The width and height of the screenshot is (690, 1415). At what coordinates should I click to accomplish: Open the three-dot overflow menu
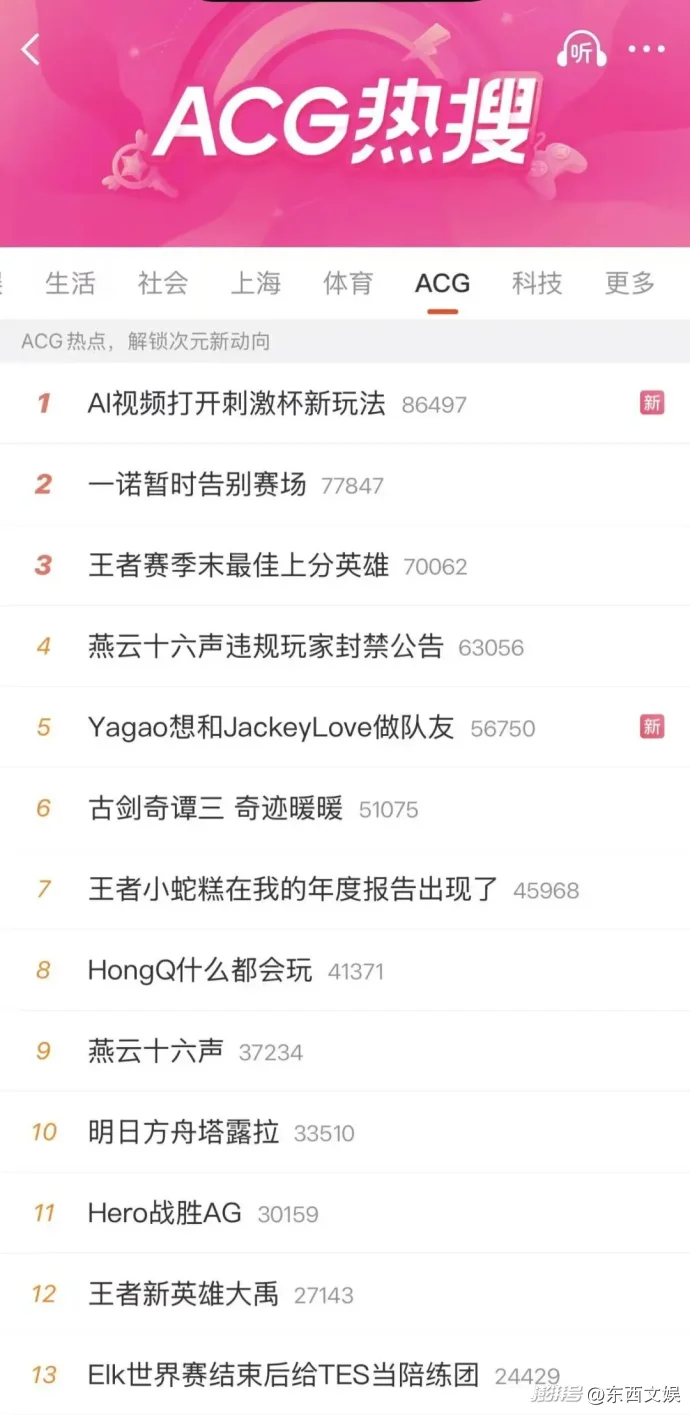[646, 49]
